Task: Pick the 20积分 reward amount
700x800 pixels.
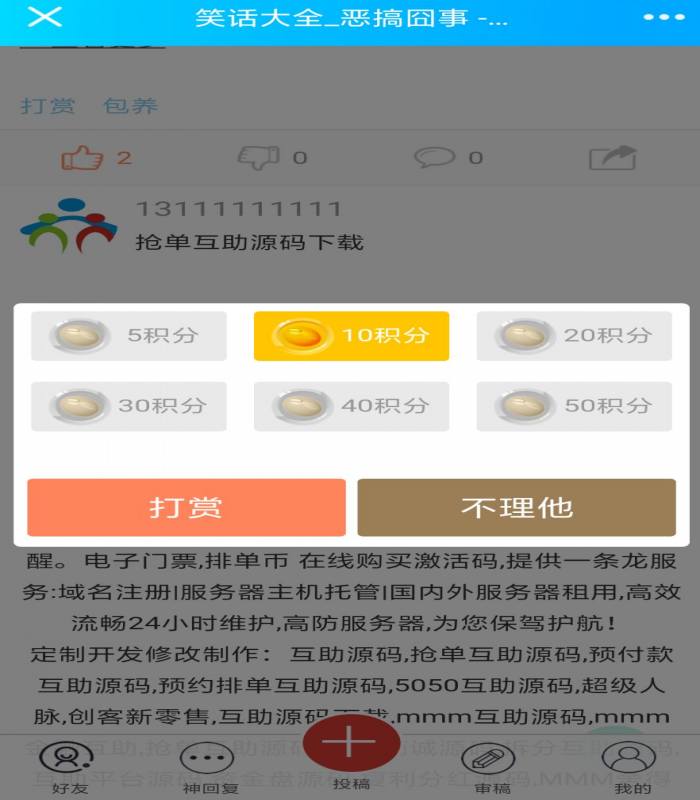Action: pos(574,336)
